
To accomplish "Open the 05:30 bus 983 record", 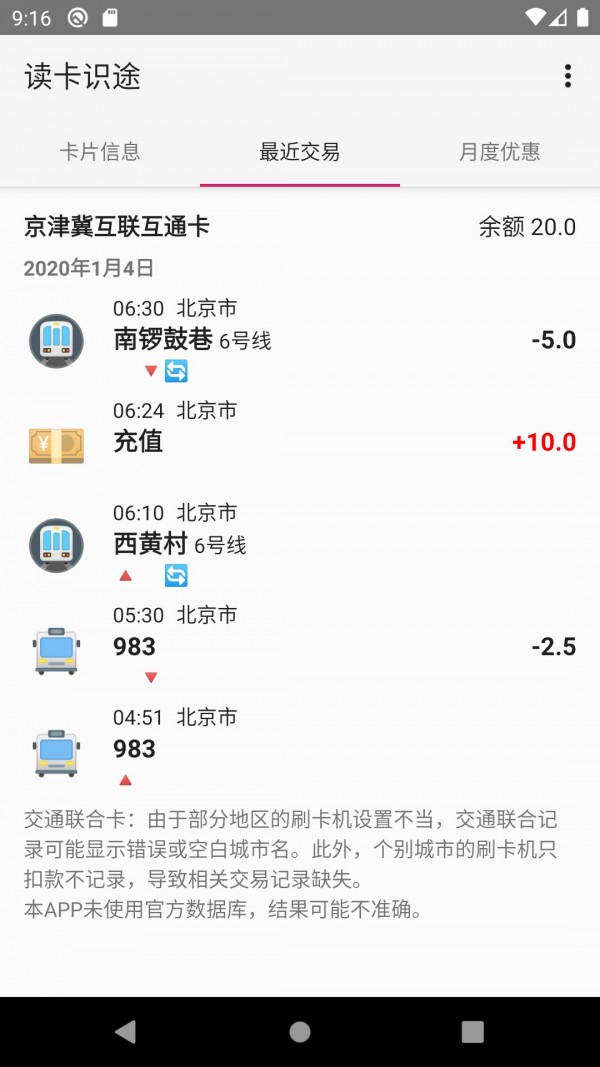I will coord(300,646).
